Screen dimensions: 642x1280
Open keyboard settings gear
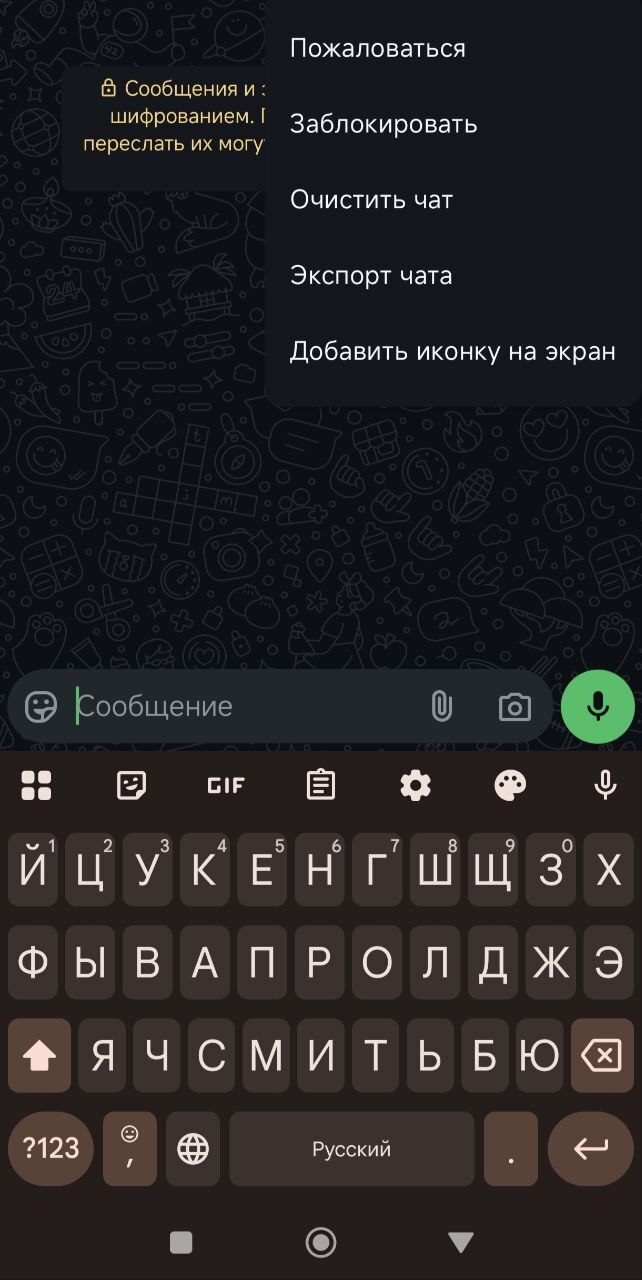415,786
